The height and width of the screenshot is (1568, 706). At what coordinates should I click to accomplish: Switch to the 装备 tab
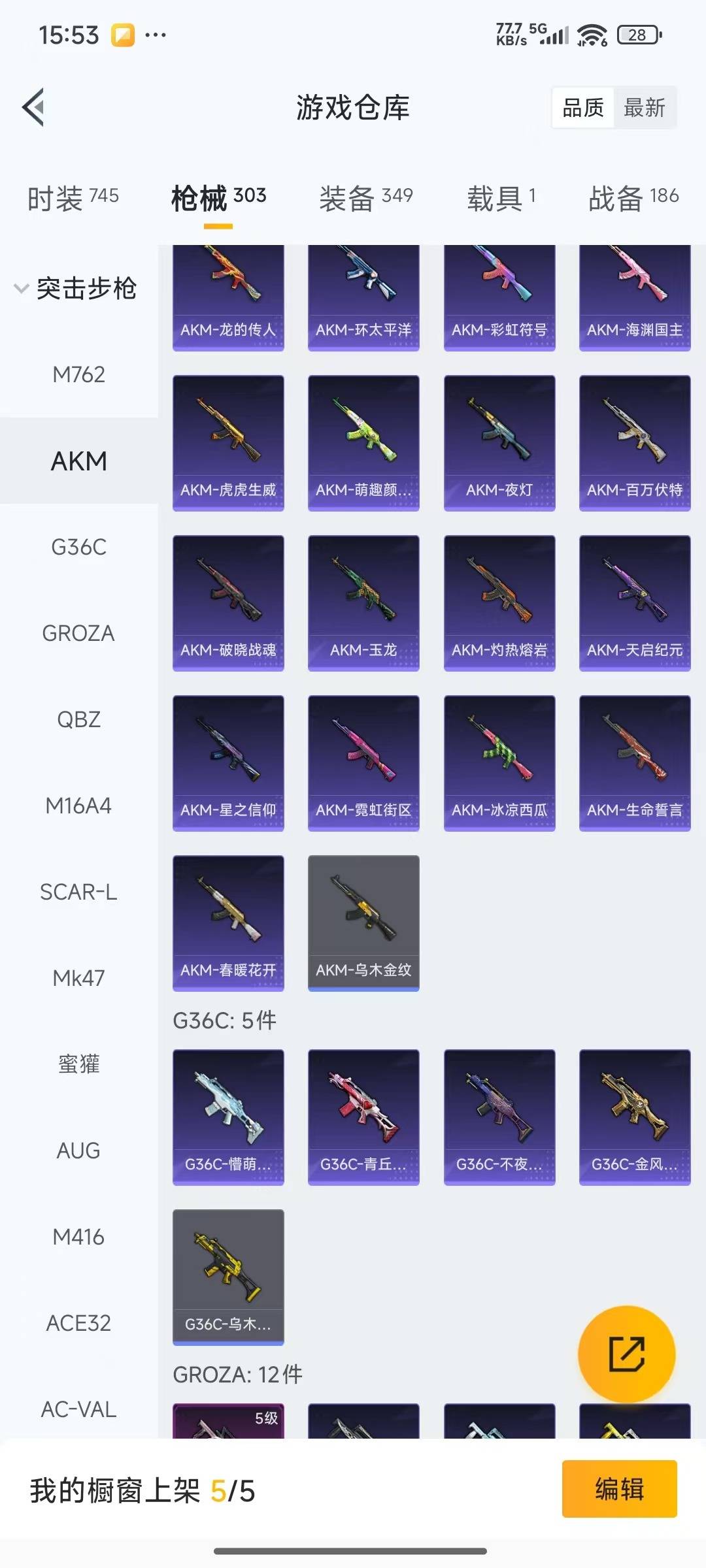coord(365,197)
